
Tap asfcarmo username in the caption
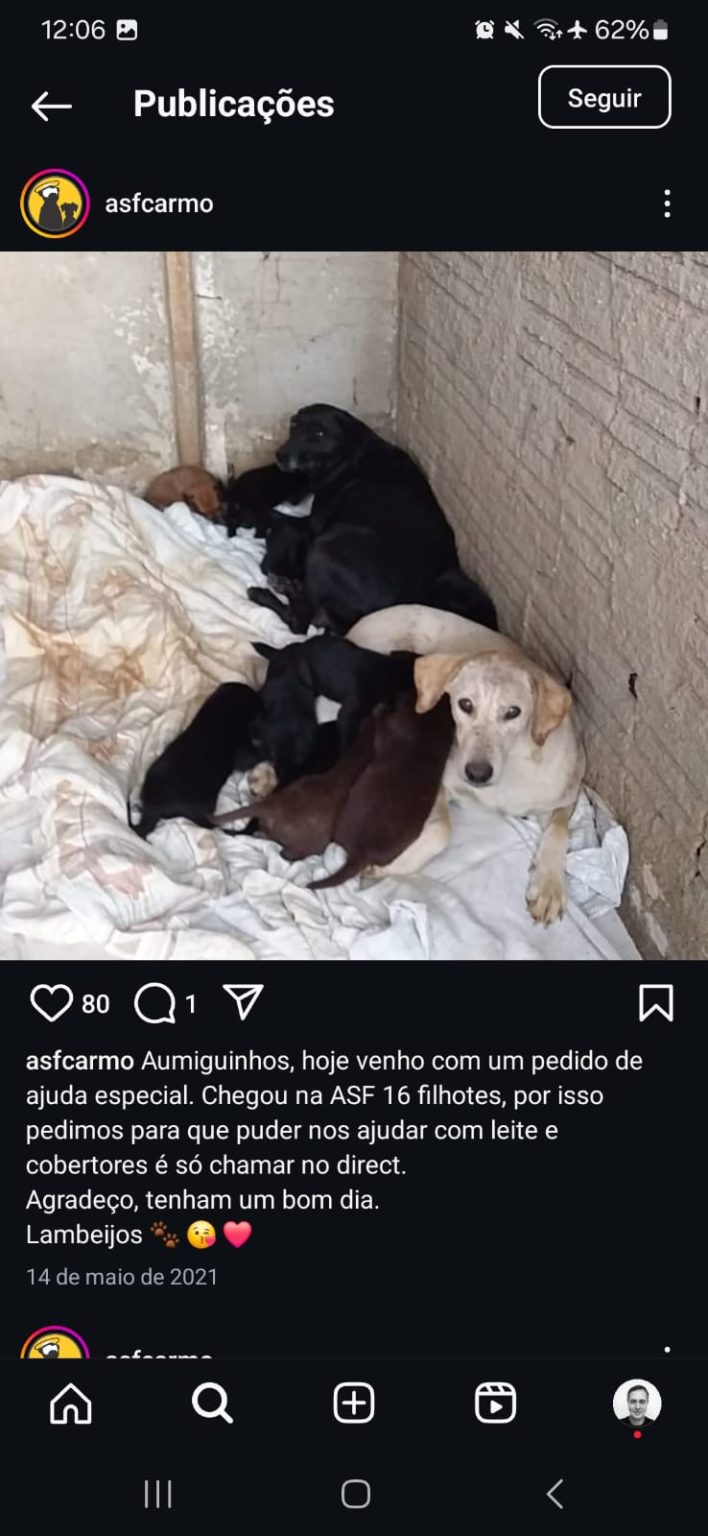(80, 1060)
